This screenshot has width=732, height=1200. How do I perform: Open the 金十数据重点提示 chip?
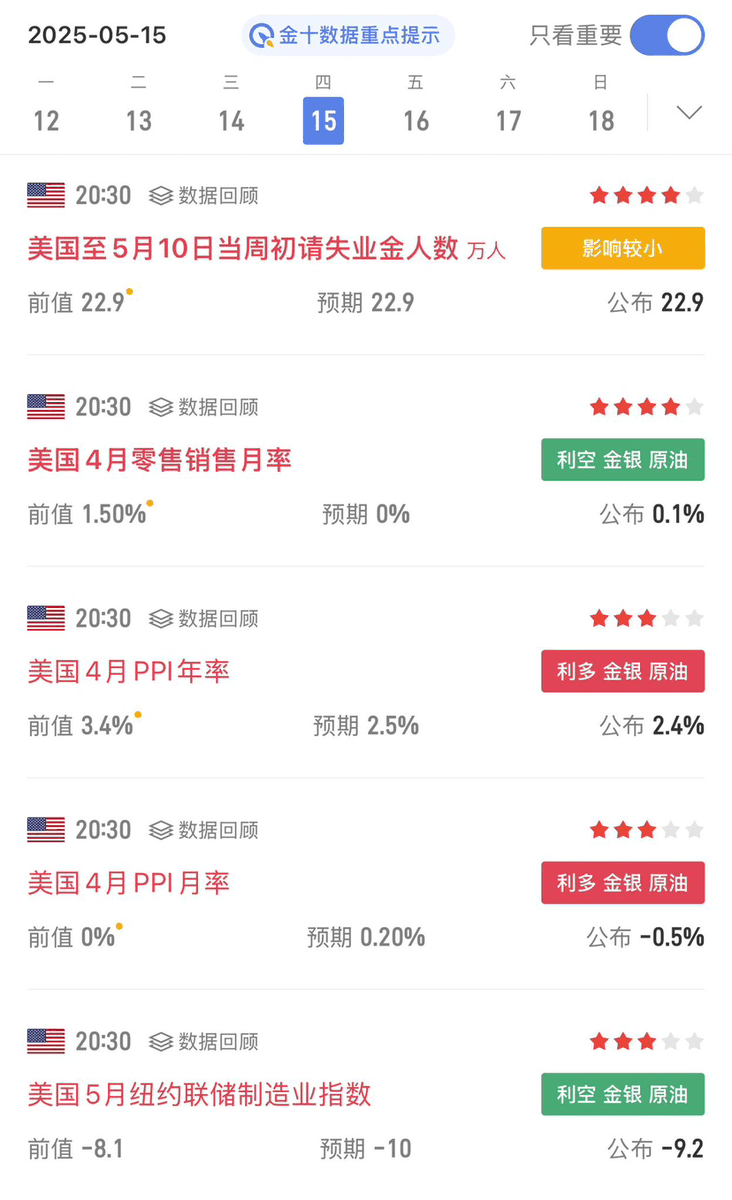coord(347,35)
